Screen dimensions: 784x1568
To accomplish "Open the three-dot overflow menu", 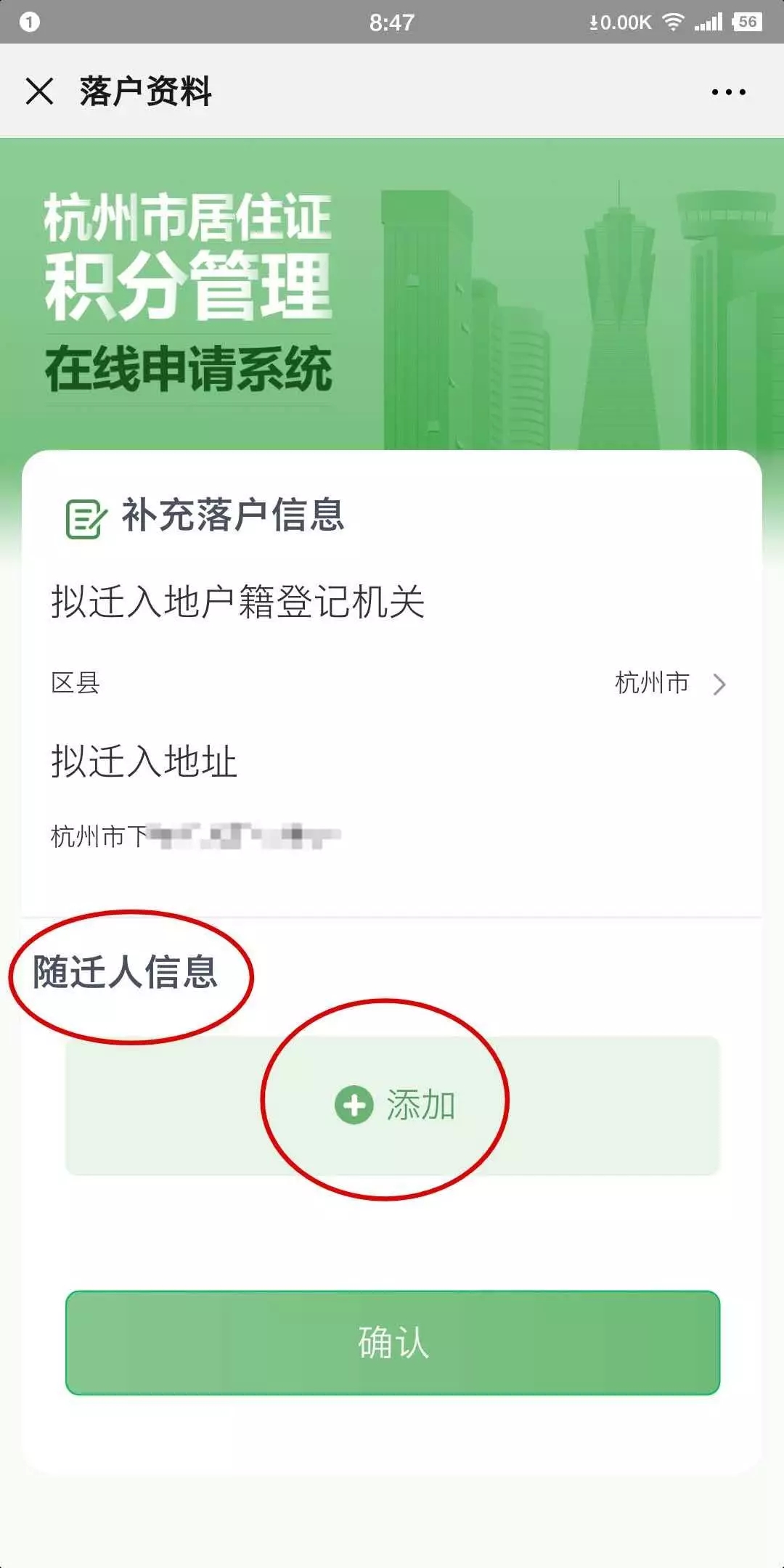I will [x=728, y=92].
